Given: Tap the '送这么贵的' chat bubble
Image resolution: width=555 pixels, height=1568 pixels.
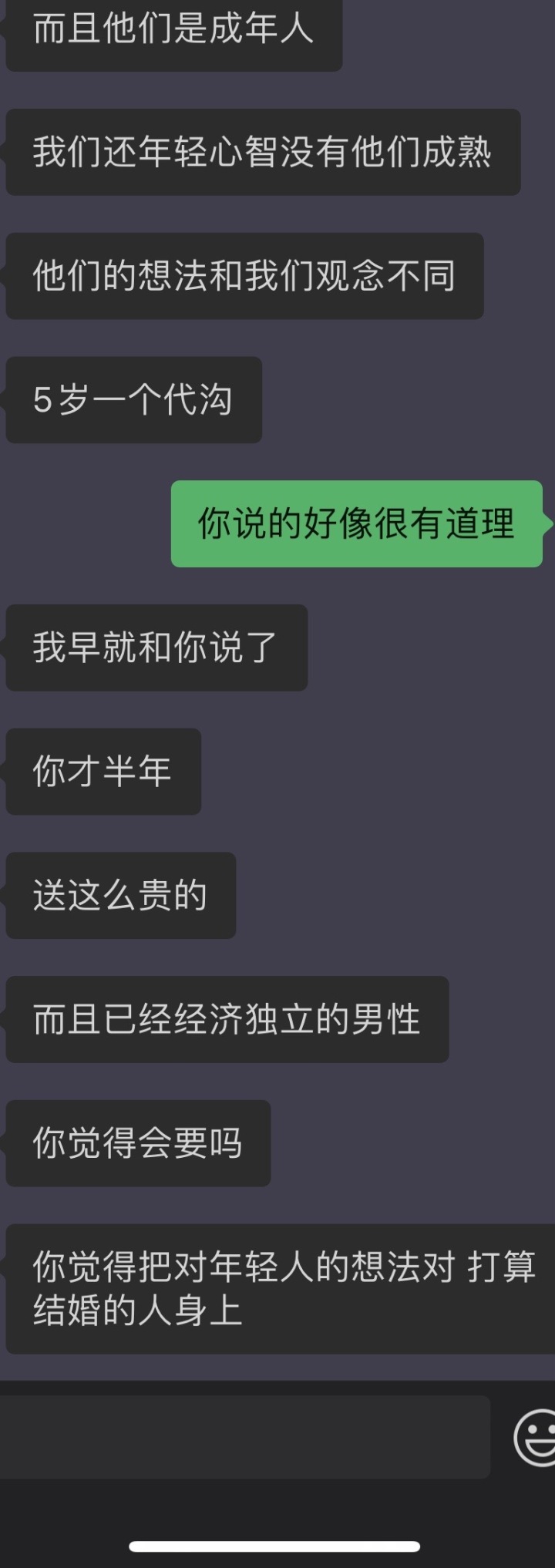Looking at the screenshot, I should (120, 896).
